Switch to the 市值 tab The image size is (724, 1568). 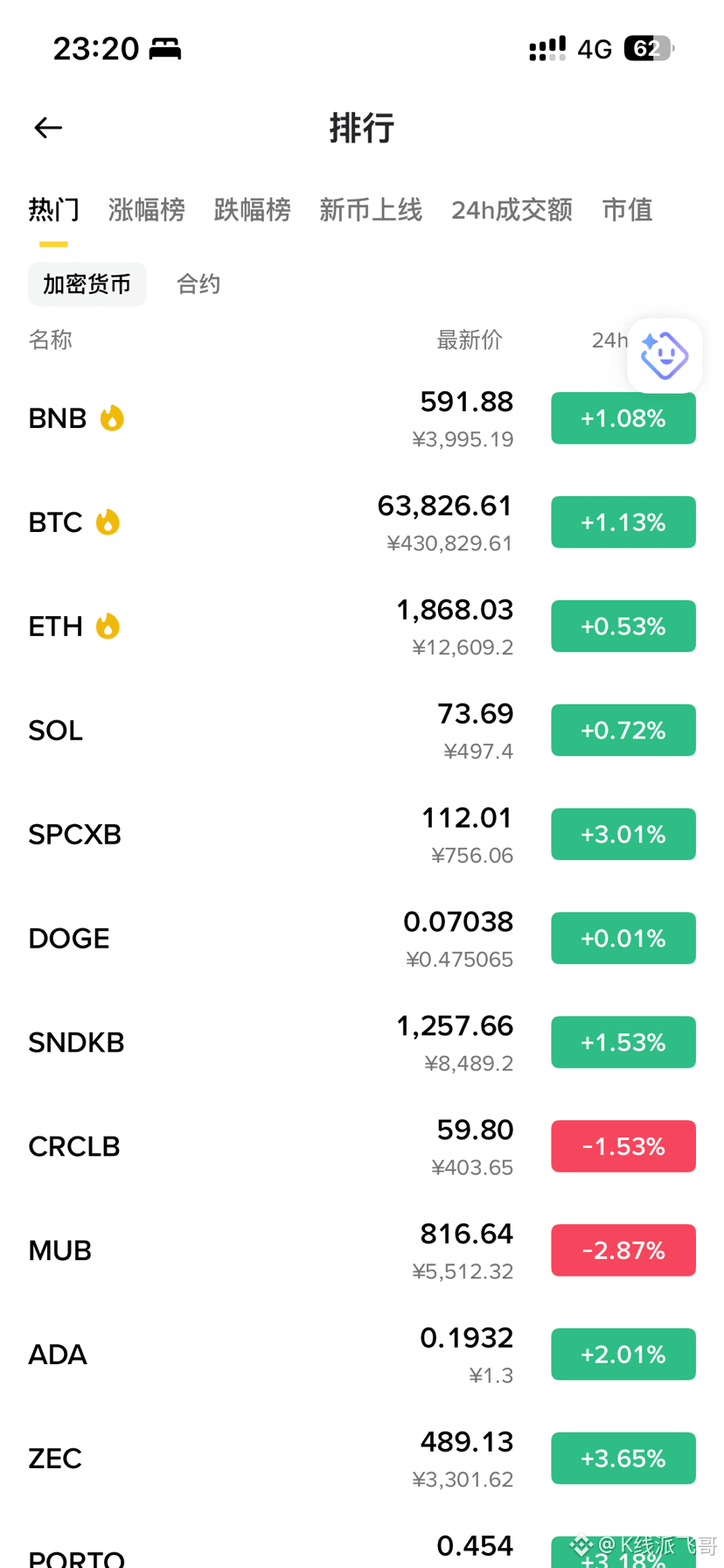click(627, 210)
